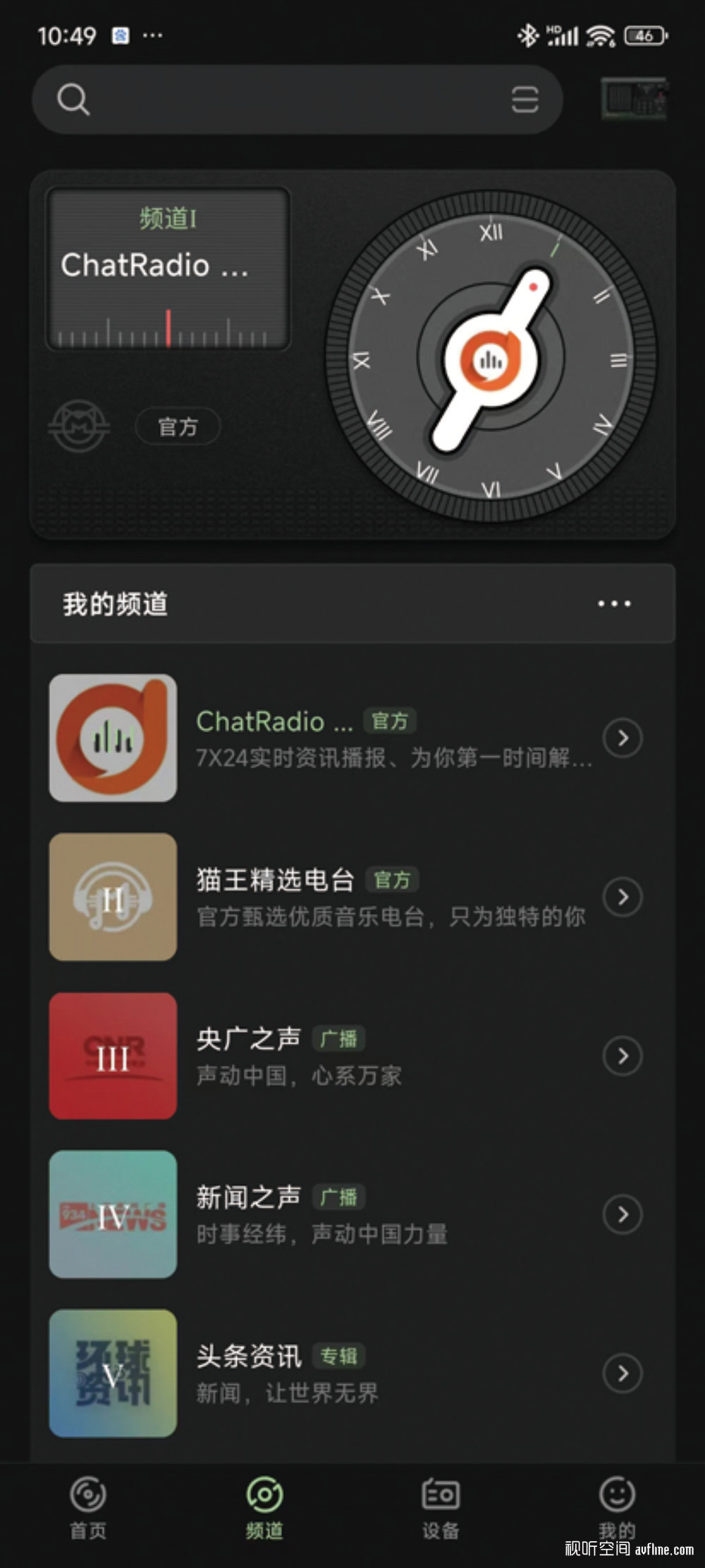Image resolution: width=705 pixels, height=1568 pixels.
Task: Switch to the 首页 tab
Action: pos(88,1507)
